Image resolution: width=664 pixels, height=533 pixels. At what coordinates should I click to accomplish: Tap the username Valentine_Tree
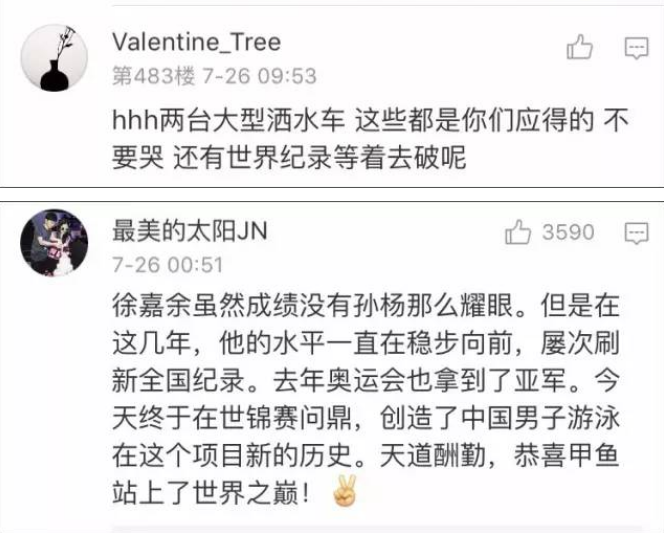[196, 42]
